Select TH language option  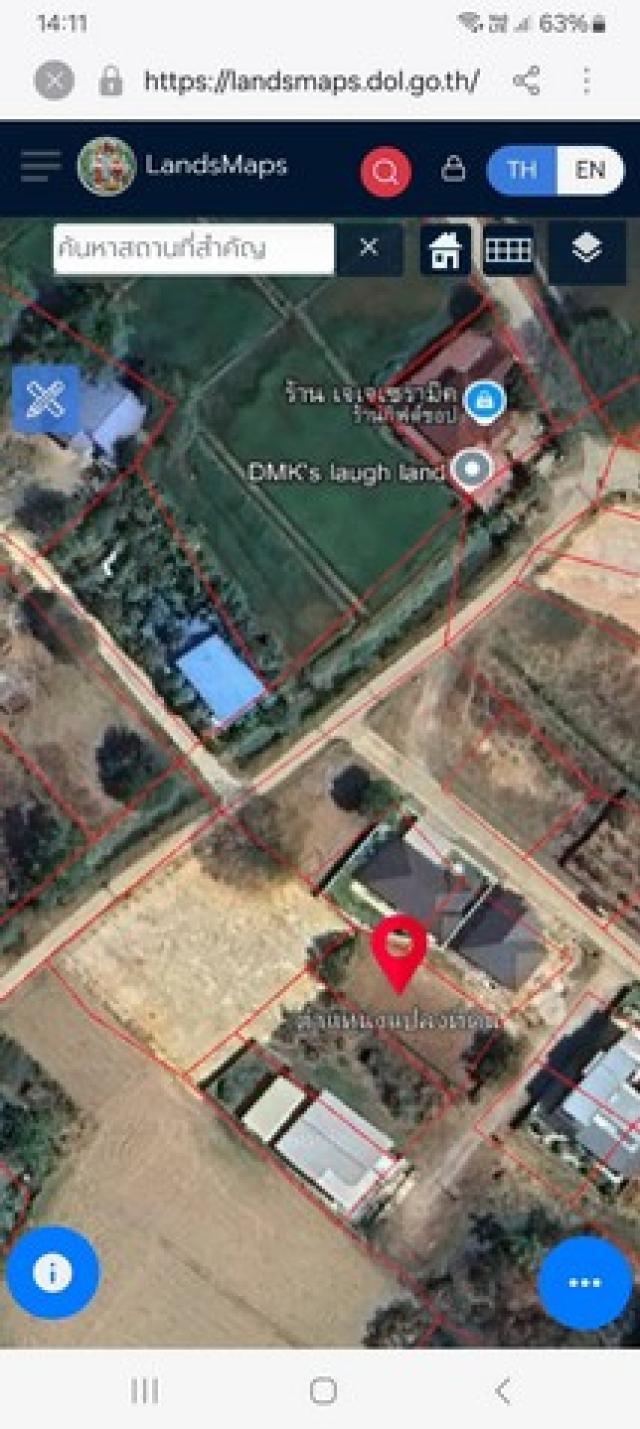coord(521,170)
